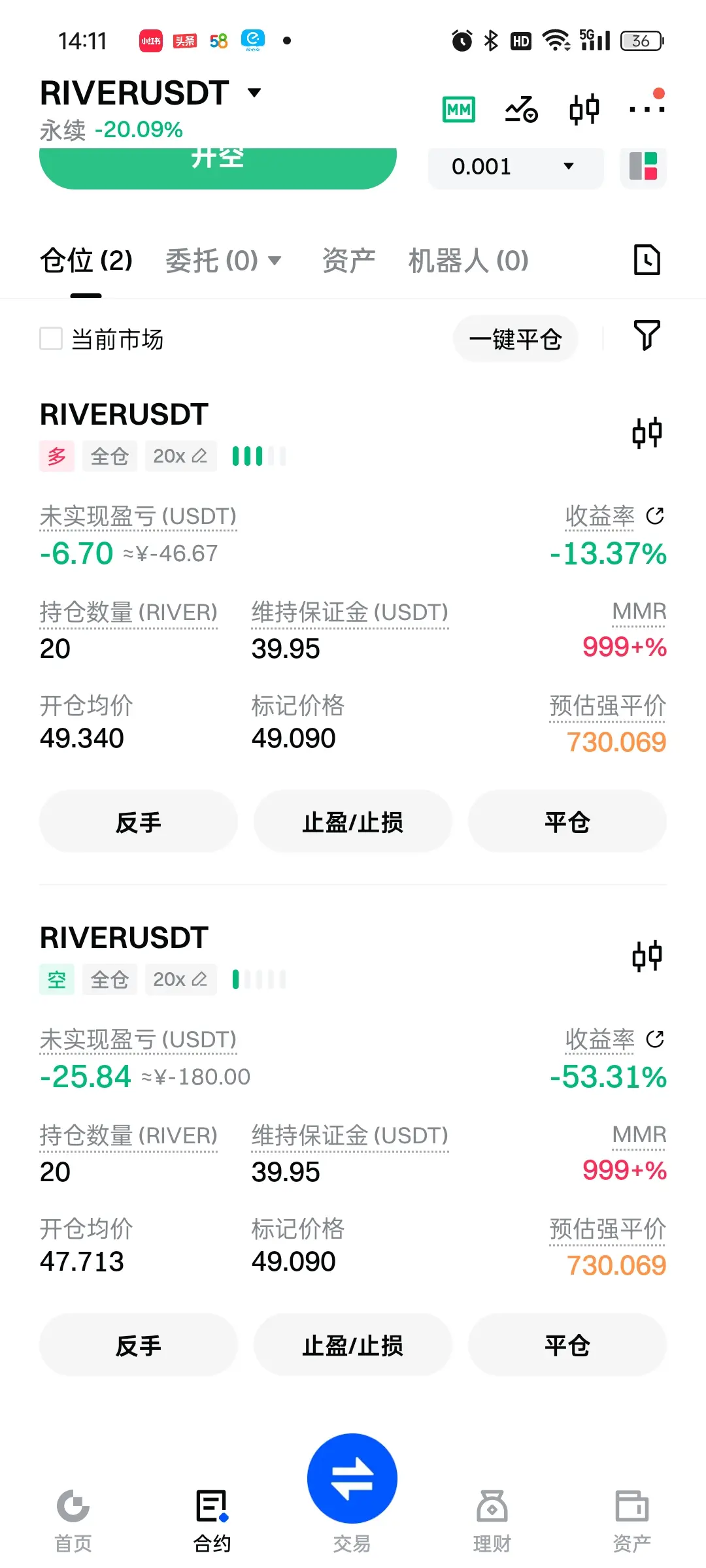
Task: Switch to the 资产 top tab
Action: coord(348,261)
